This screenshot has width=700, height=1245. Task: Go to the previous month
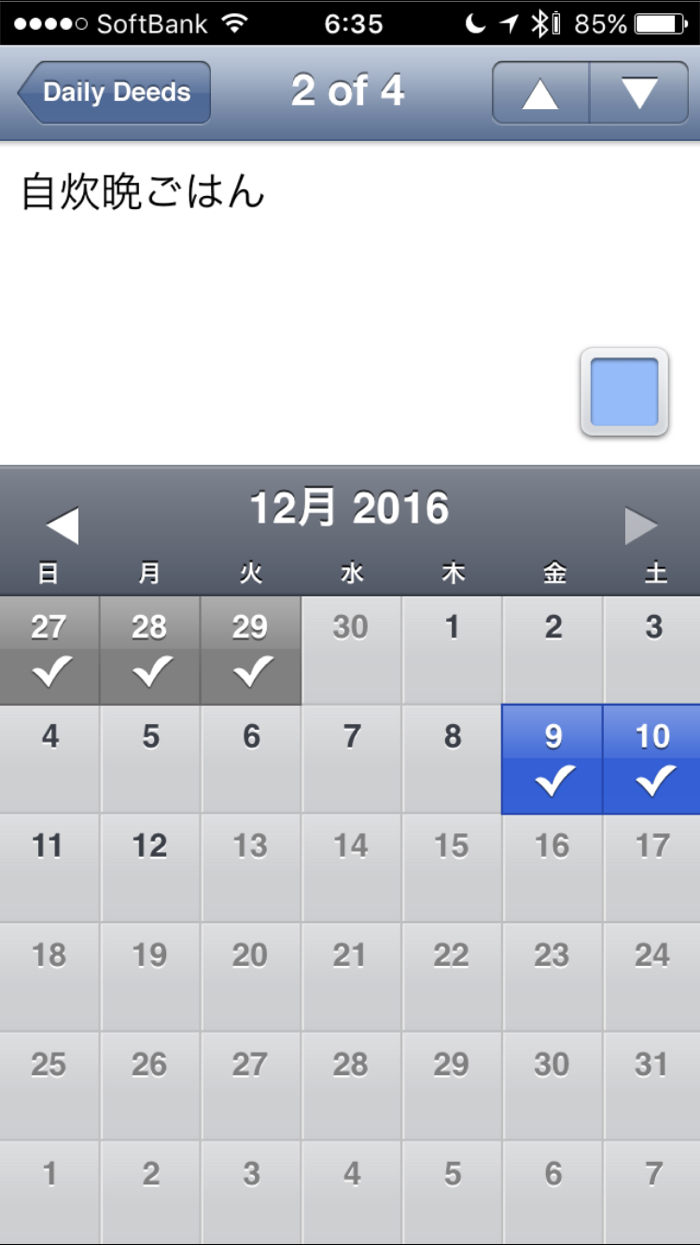click(x=62, y=525)
